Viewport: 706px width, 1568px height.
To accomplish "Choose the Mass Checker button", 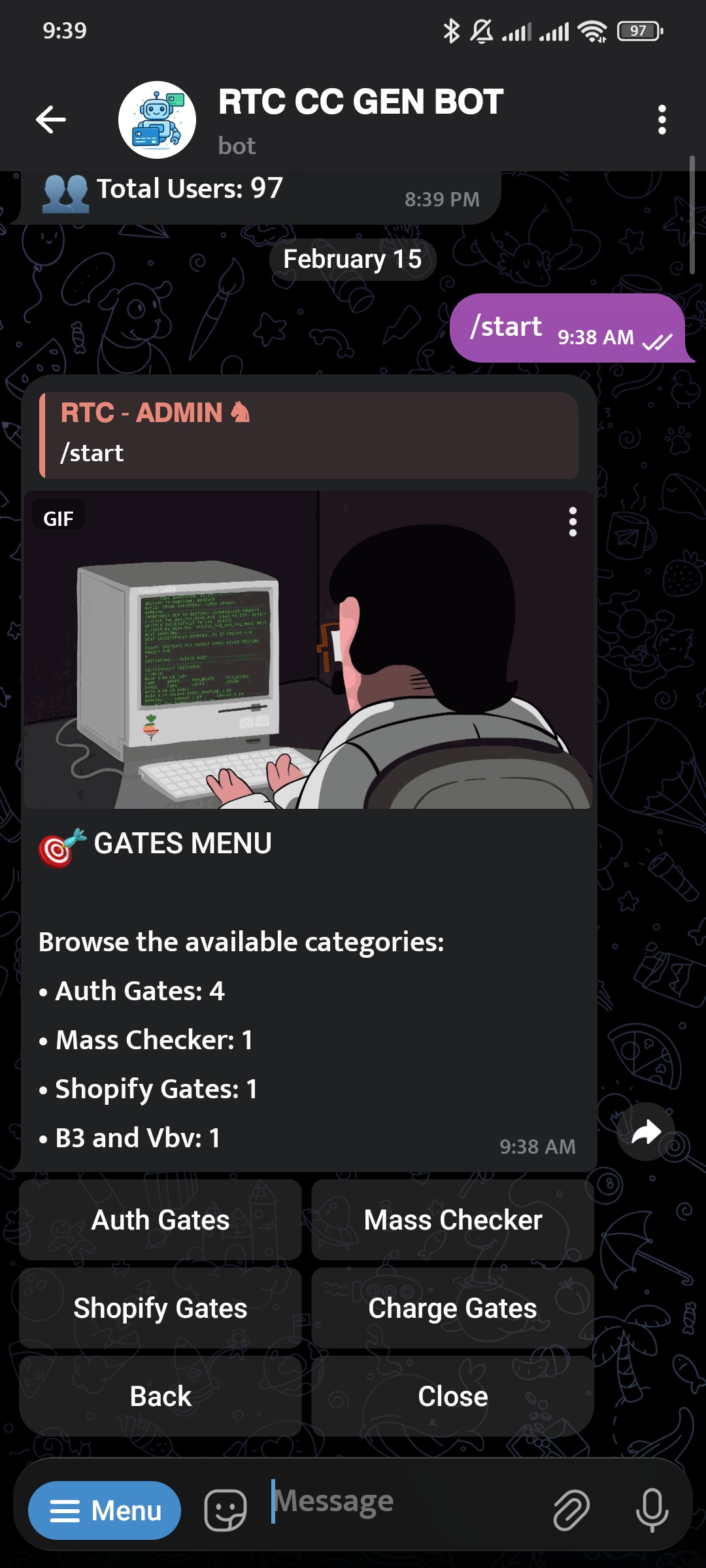I will (452, 1220).
